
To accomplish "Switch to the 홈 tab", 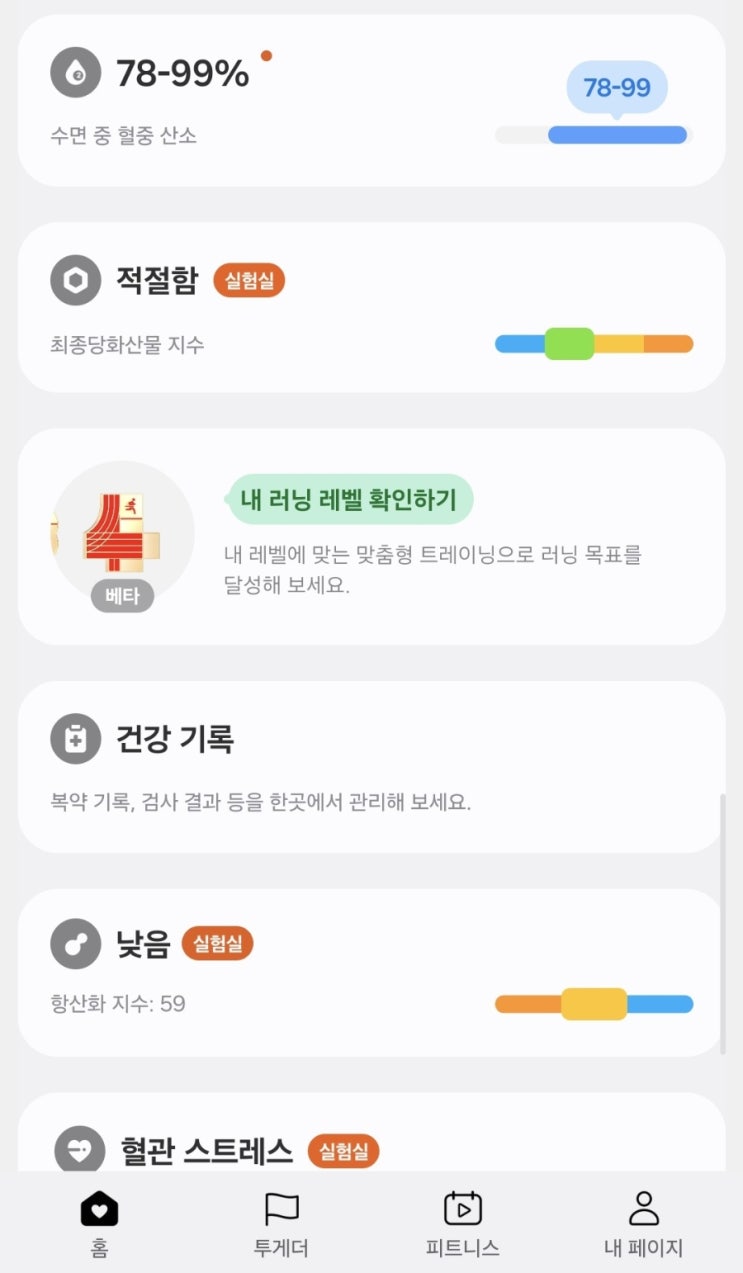I will coord(99,1223).
